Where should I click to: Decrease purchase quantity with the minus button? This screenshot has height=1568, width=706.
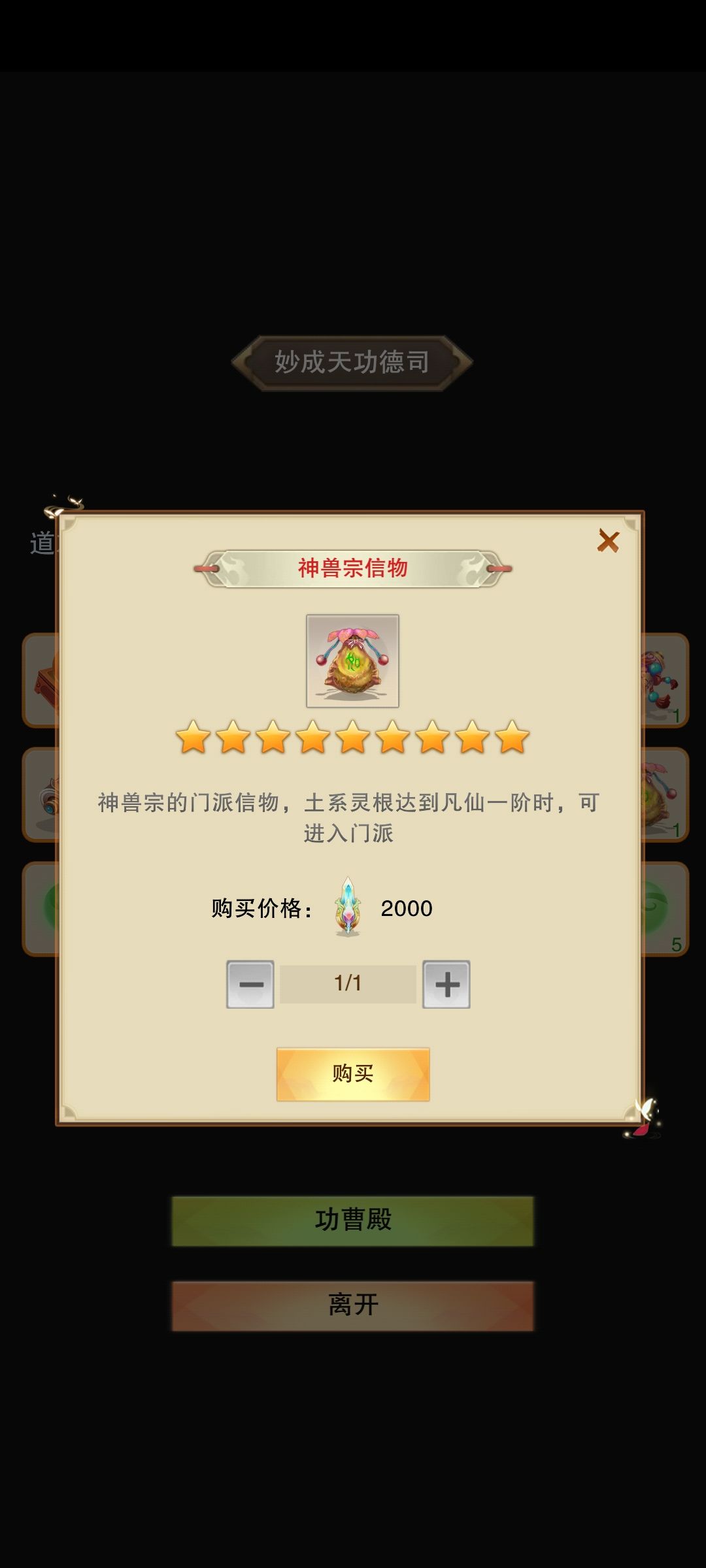click(x=250, y=983)
